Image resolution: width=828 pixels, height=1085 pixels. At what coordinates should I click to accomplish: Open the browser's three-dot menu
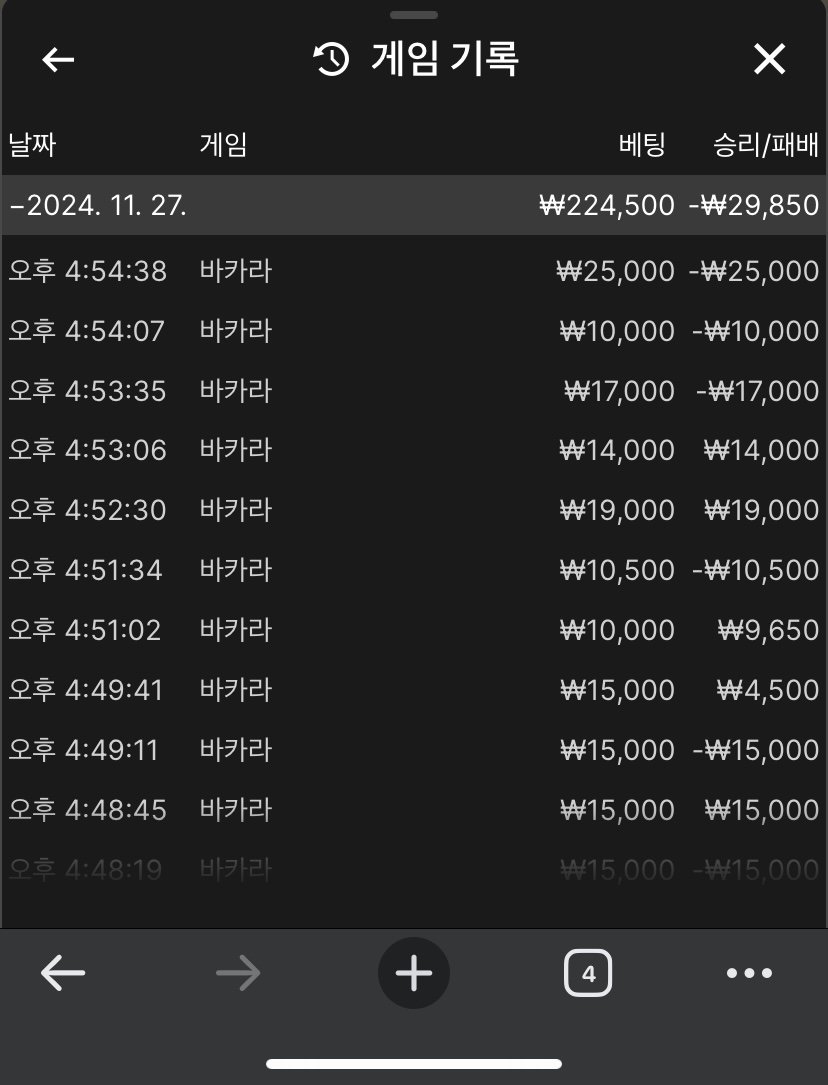749,973
